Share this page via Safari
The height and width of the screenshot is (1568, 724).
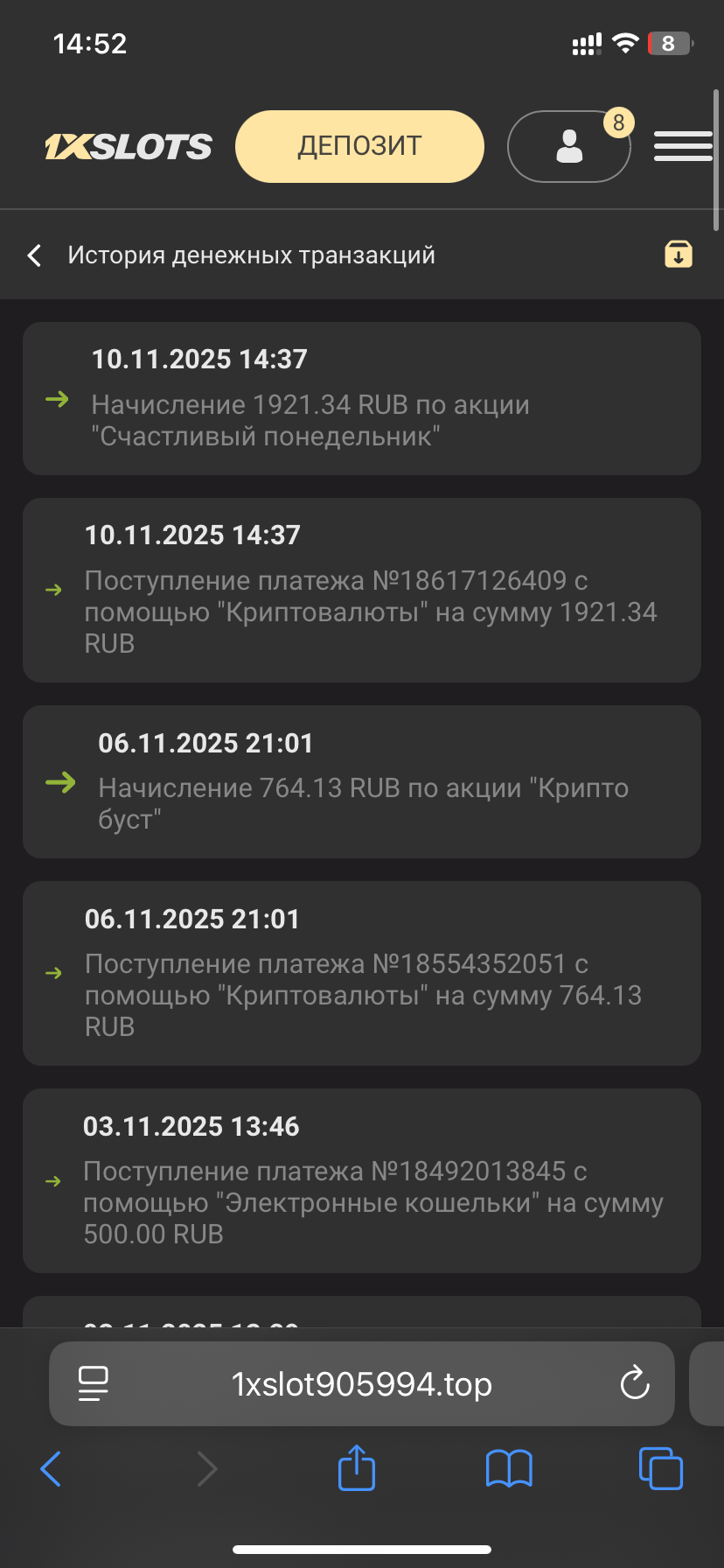[356, 1467]
